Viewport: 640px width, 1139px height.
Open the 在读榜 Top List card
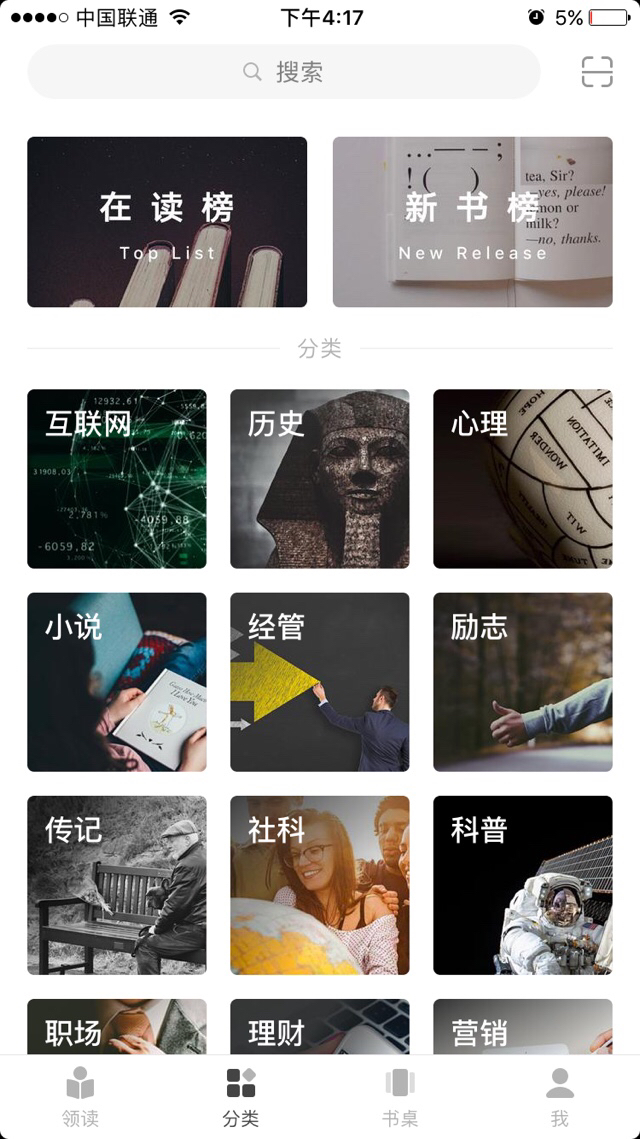pos(167,222)
